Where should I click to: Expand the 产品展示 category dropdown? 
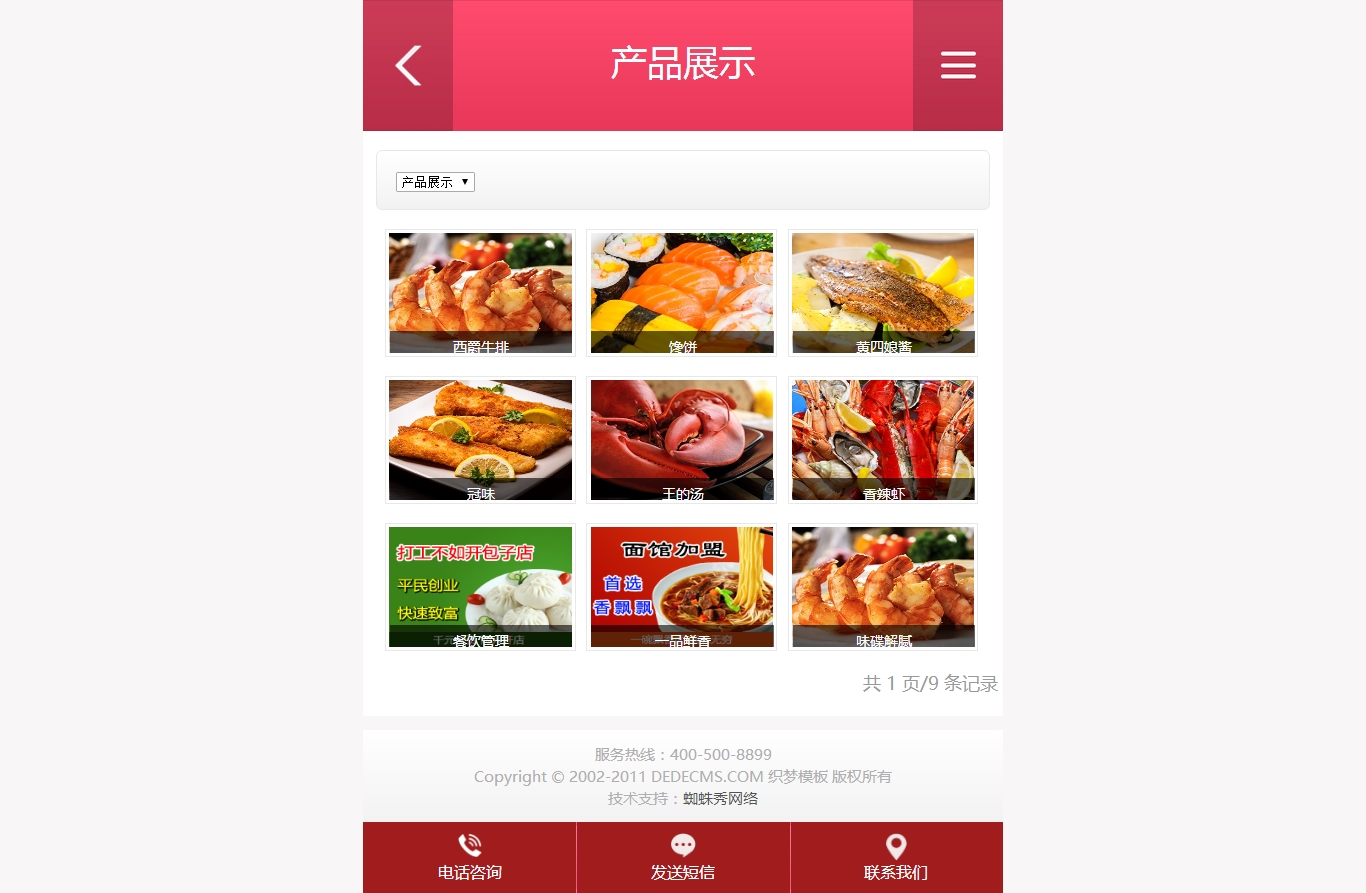435,182
